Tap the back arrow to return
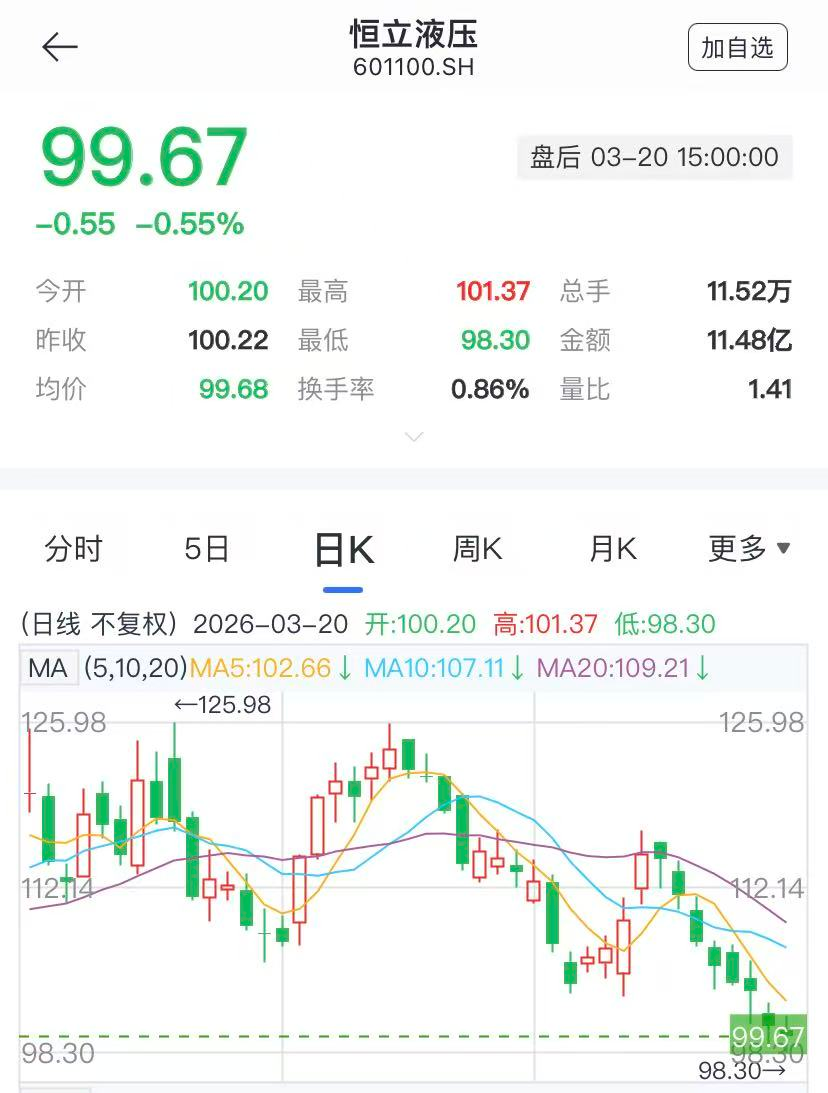 pyautogui.click(x=60, y=47)
